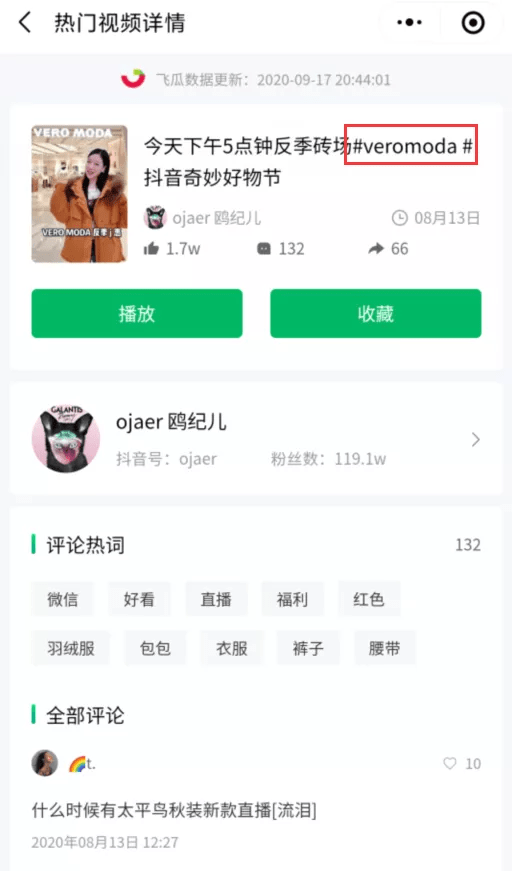Go back using the top-left arrow
Screen dimensions: 512x871
click(x=25, y=23)
